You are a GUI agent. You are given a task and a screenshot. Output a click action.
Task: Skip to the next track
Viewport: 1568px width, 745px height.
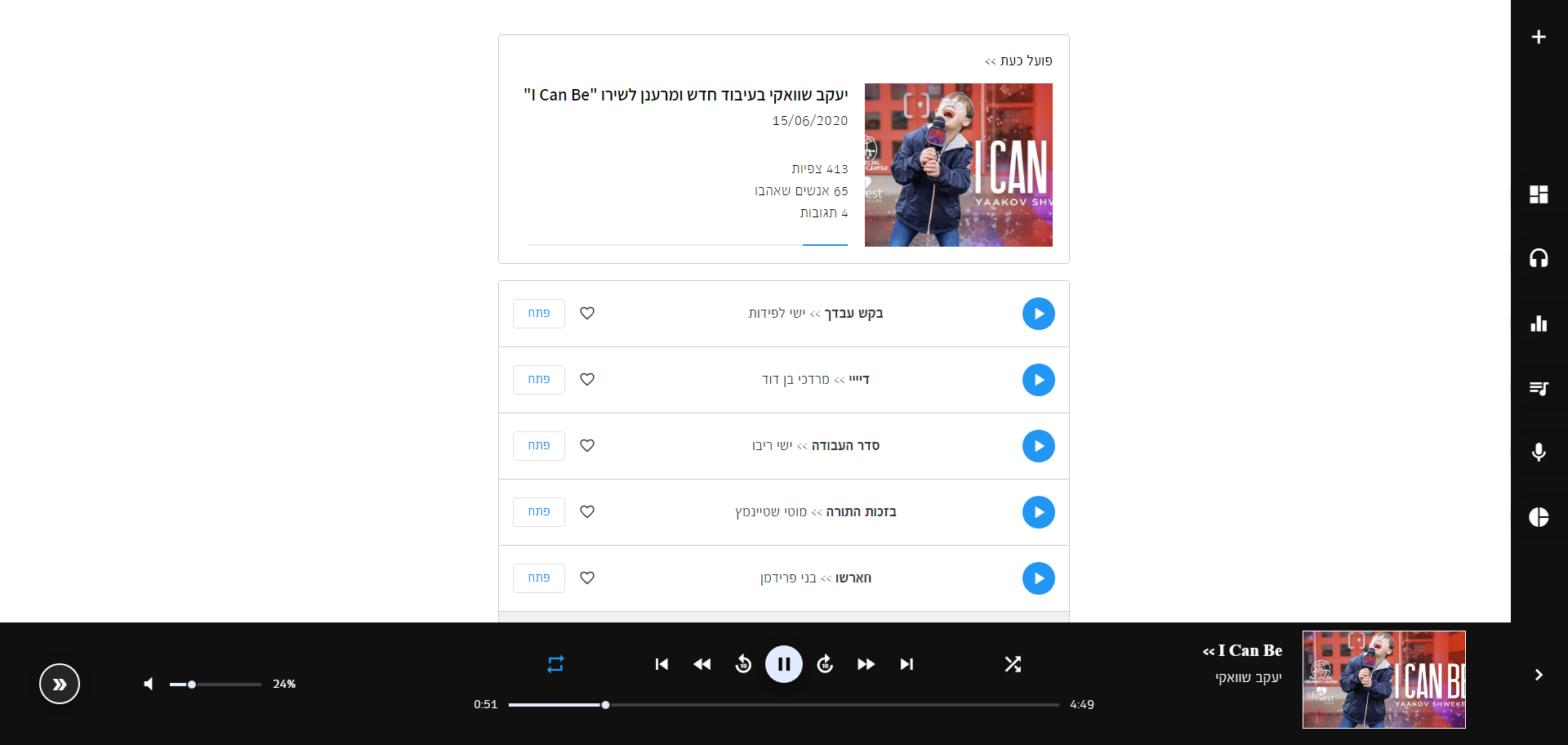(x=906, y=664)
